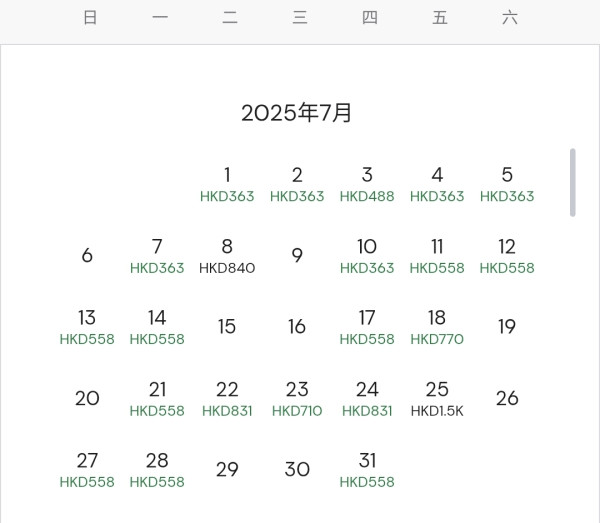Tap July 28 date cell

157,470
